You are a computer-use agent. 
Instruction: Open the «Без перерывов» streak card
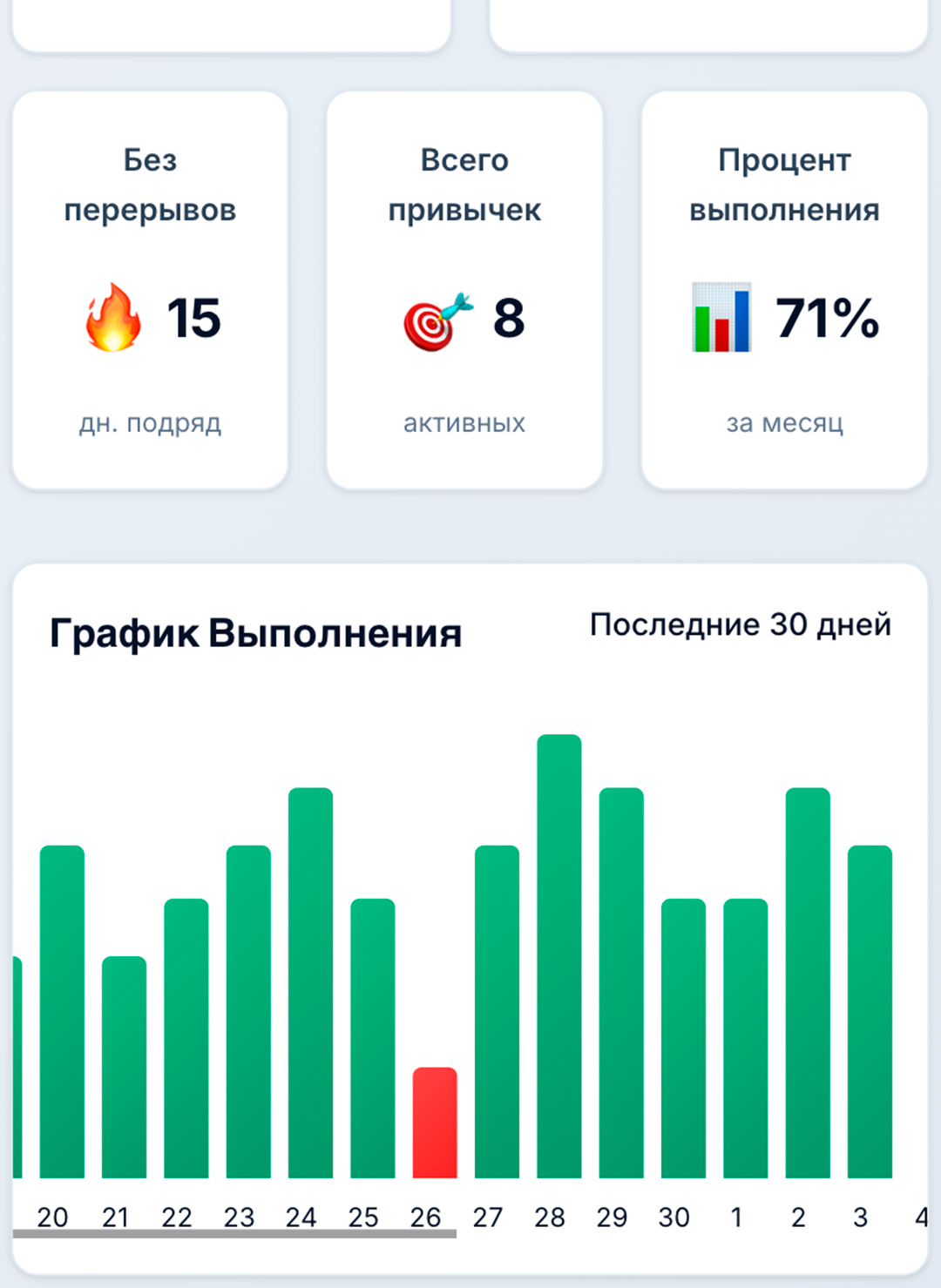click(150, 290)
